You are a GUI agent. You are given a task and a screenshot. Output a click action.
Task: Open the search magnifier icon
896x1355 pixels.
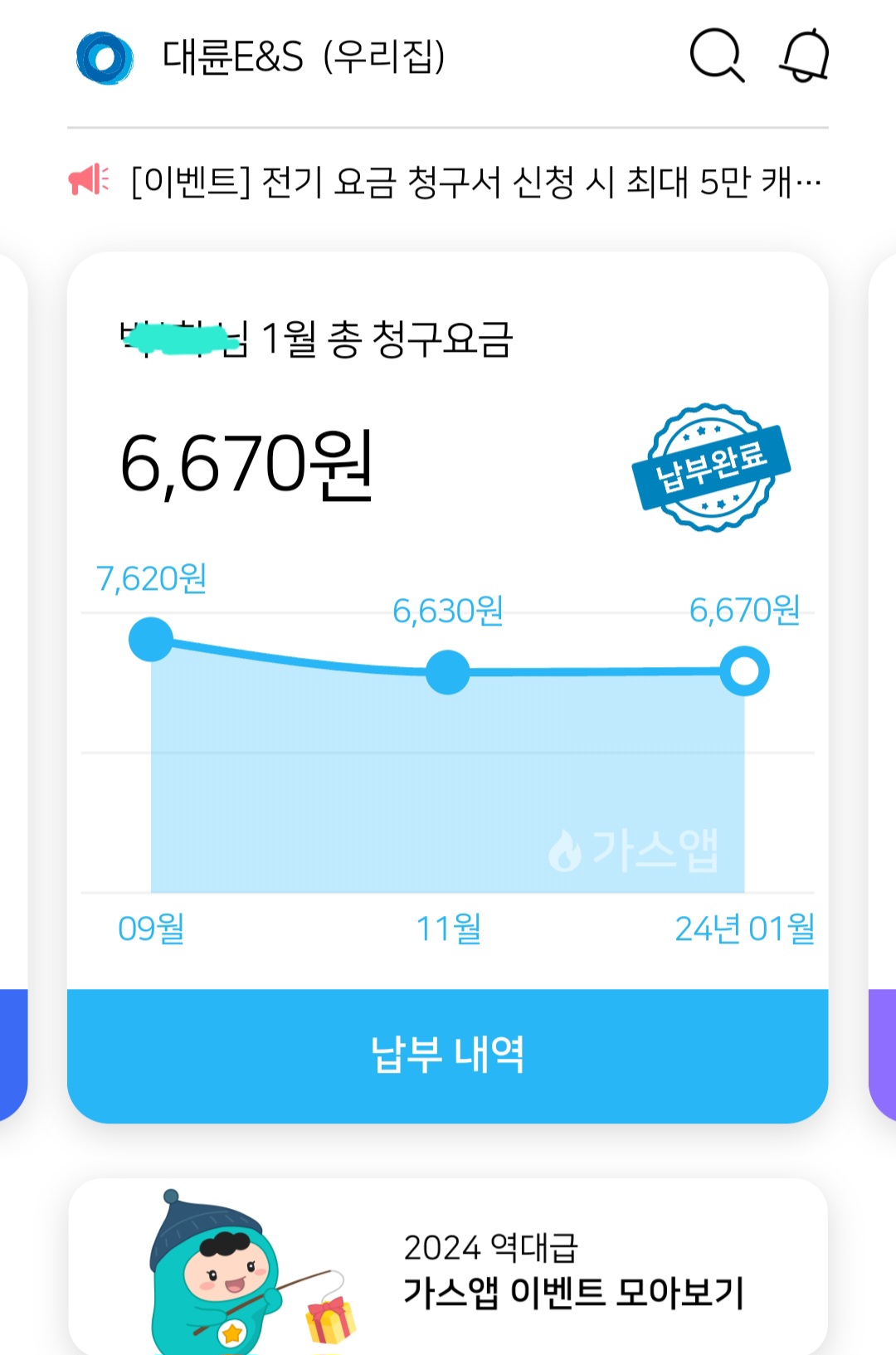click(x=716, y=56)
